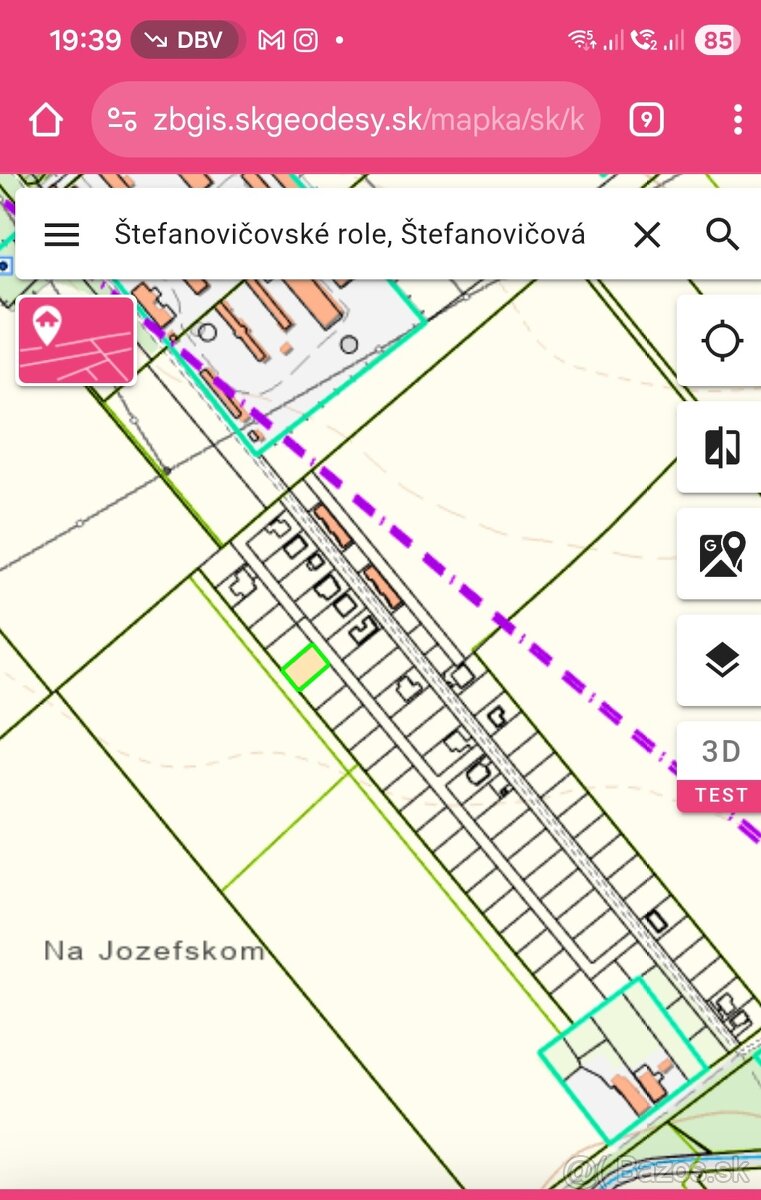
Task: Center map on my current location
Action: click(721, 341)
